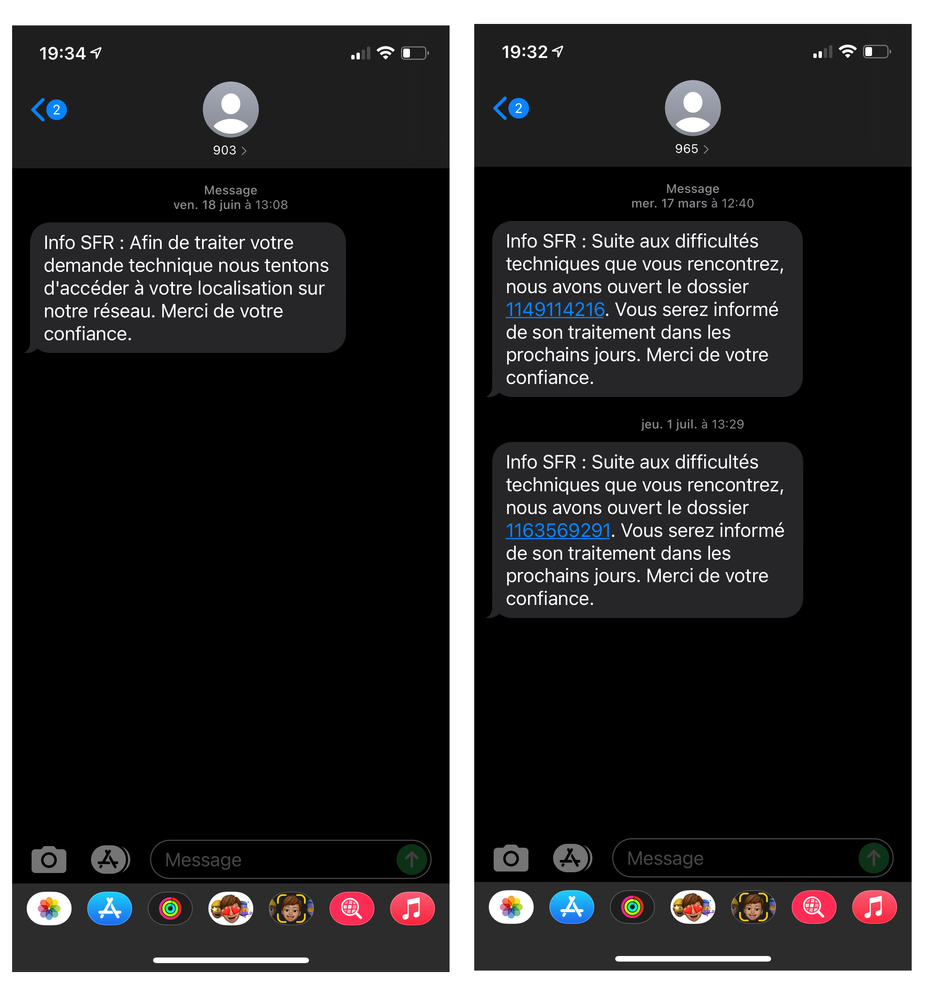Open the Memoji stickers icon in the app strip
Image resolution: width=938 pixels, height=999 pixels.
(x=230, y=907)
